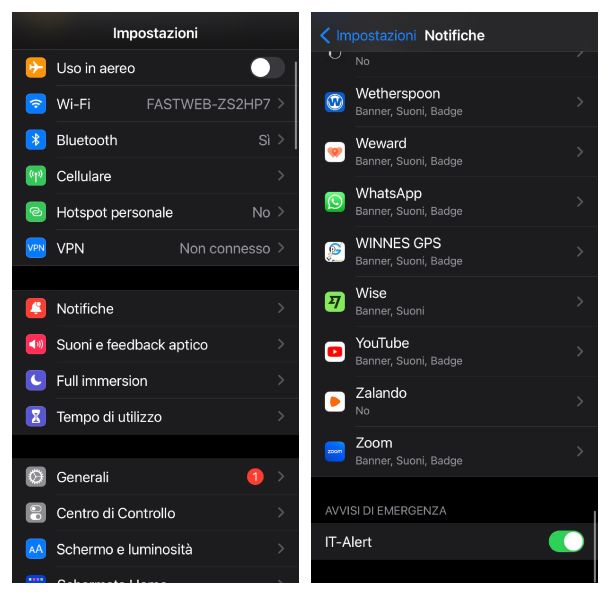This screenshot has width=610, height=595.
Task: Open Suoni e feedback aptico
Action: click(160, 345)
